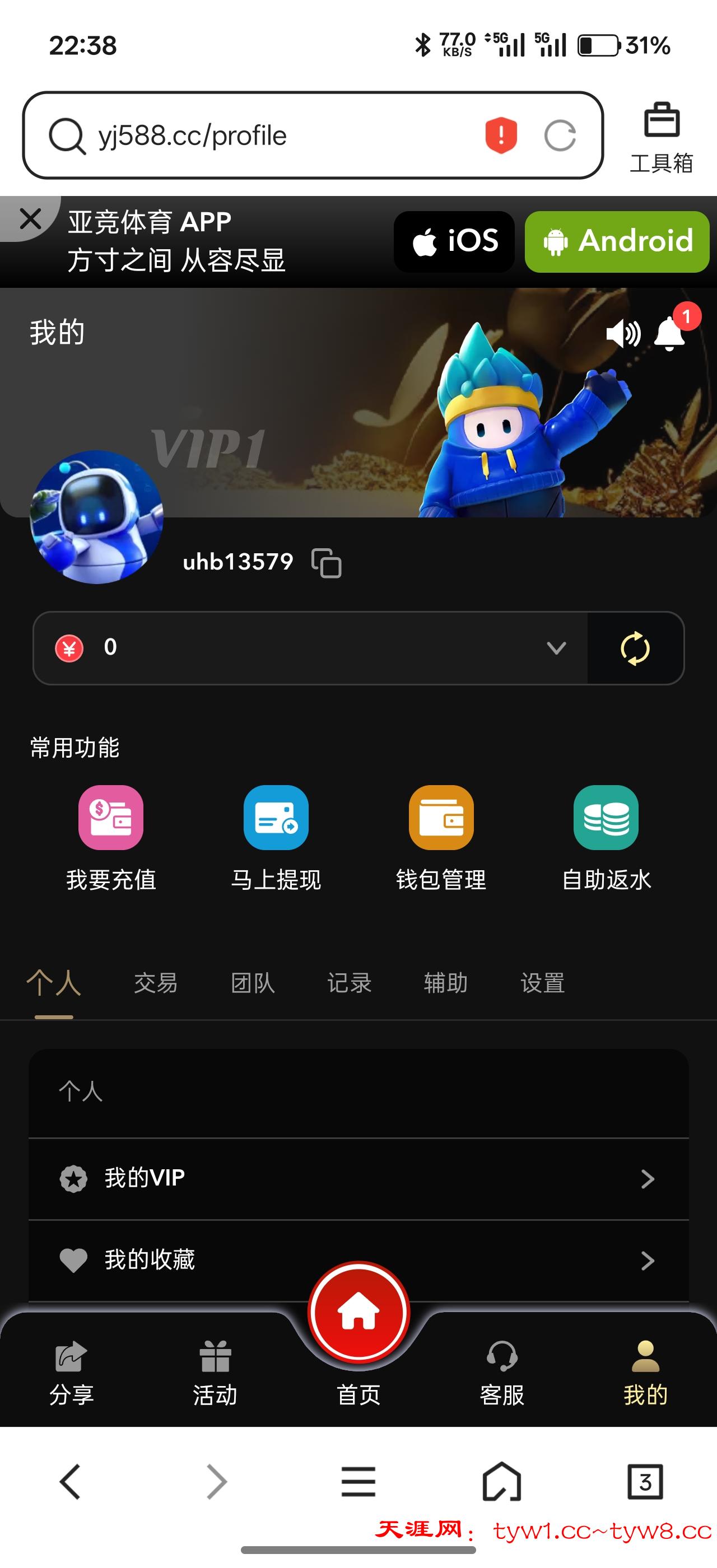Open 马上提现 to withdraw

tap(276, 838)
